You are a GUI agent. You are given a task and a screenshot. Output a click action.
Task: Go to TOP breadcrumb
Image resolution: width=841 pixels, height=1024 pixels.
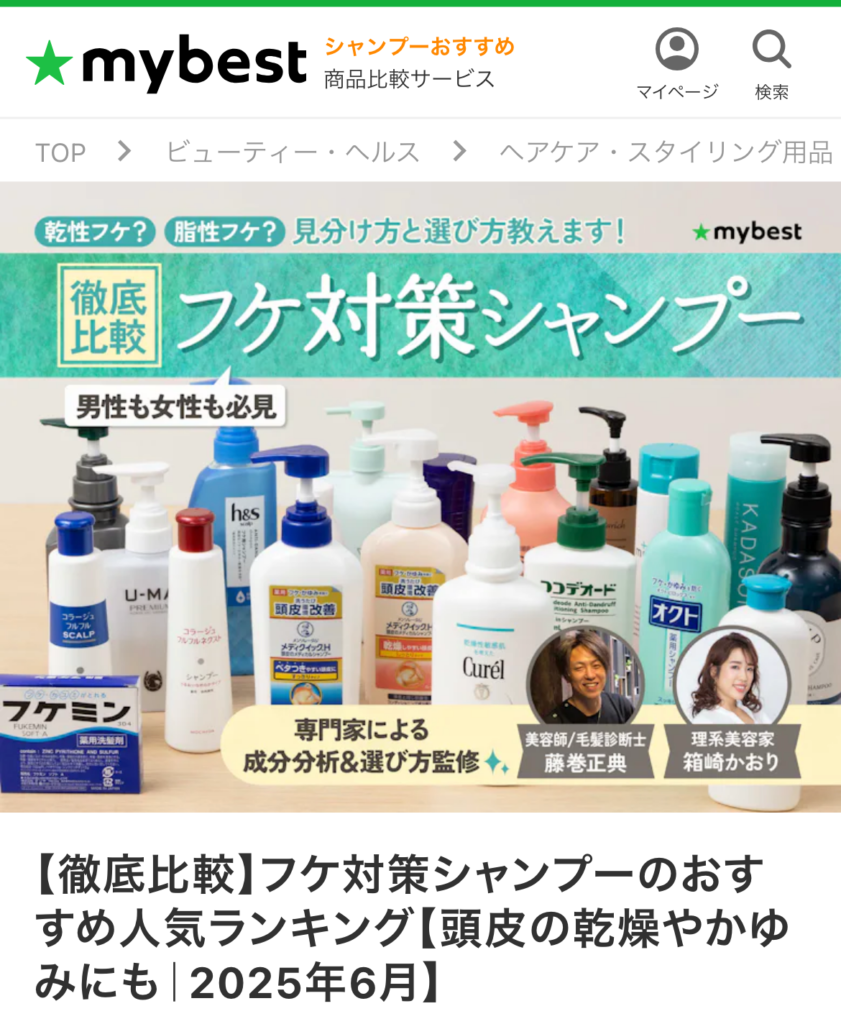pyautogui.click(x=60, y=152)
